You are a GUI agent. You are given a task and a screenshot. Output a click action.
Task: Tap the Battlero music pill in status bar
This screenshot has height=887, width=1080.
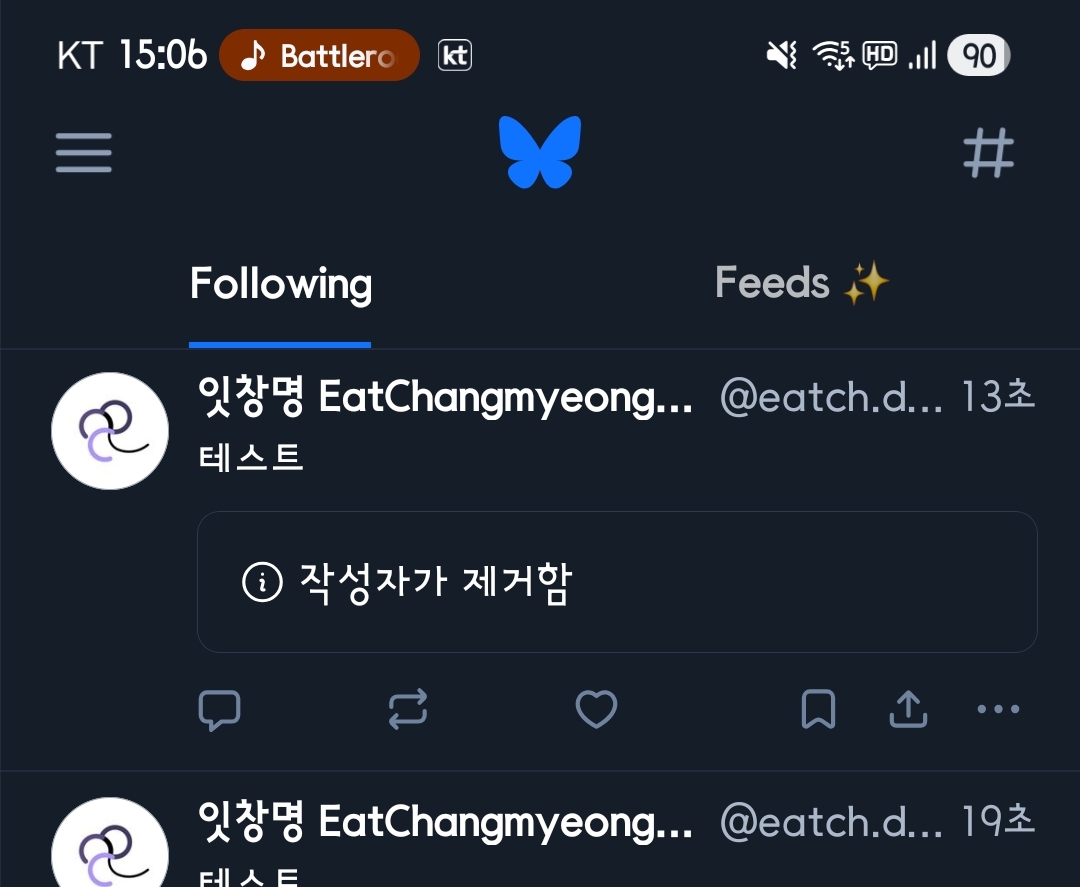319,56
